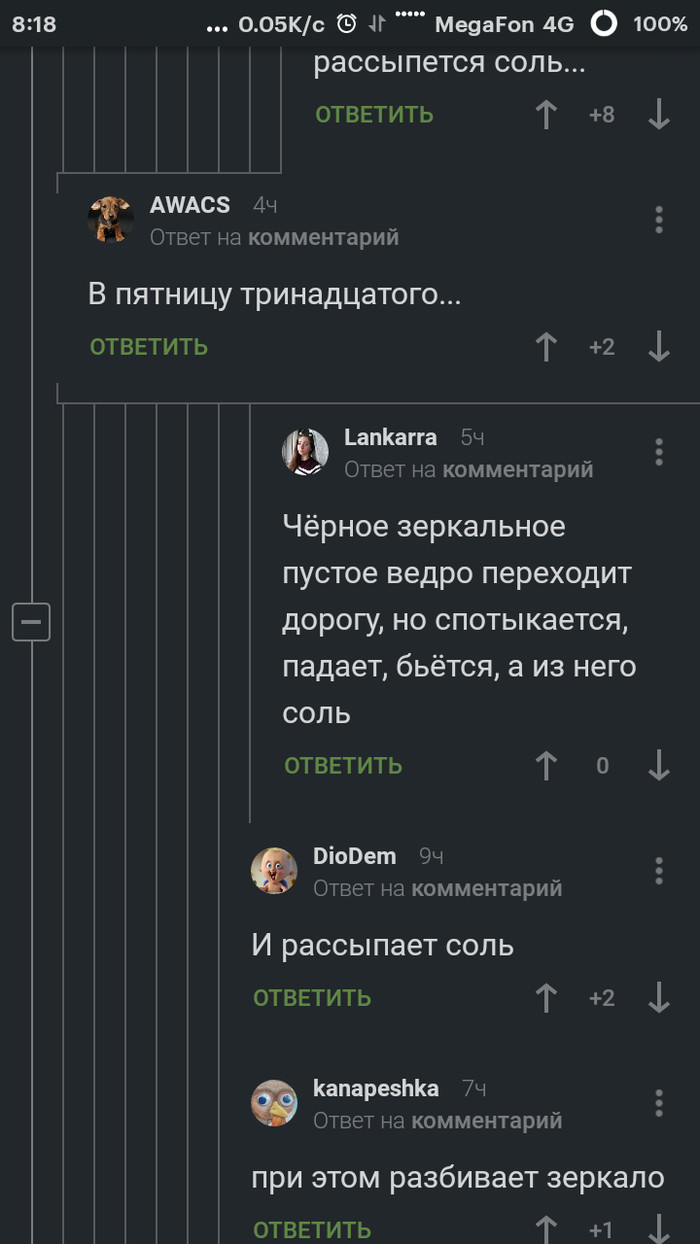The image size is (700, 1244).
Task: Open options menu on Lankarra's comment
Action: coord(659,451)
